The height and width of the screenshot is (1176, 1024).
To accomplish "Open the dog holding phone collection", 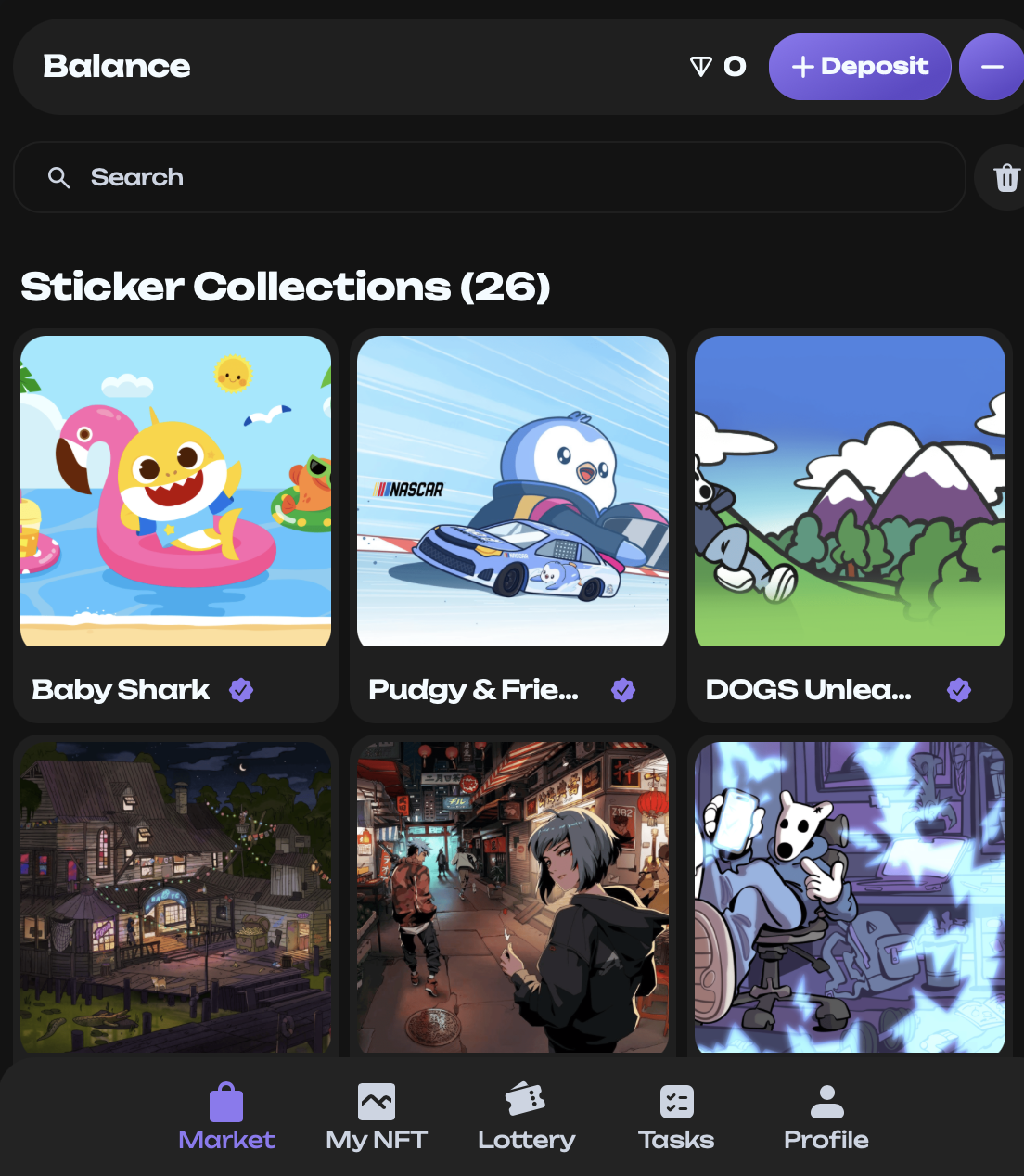I will (x=849, y=896).
